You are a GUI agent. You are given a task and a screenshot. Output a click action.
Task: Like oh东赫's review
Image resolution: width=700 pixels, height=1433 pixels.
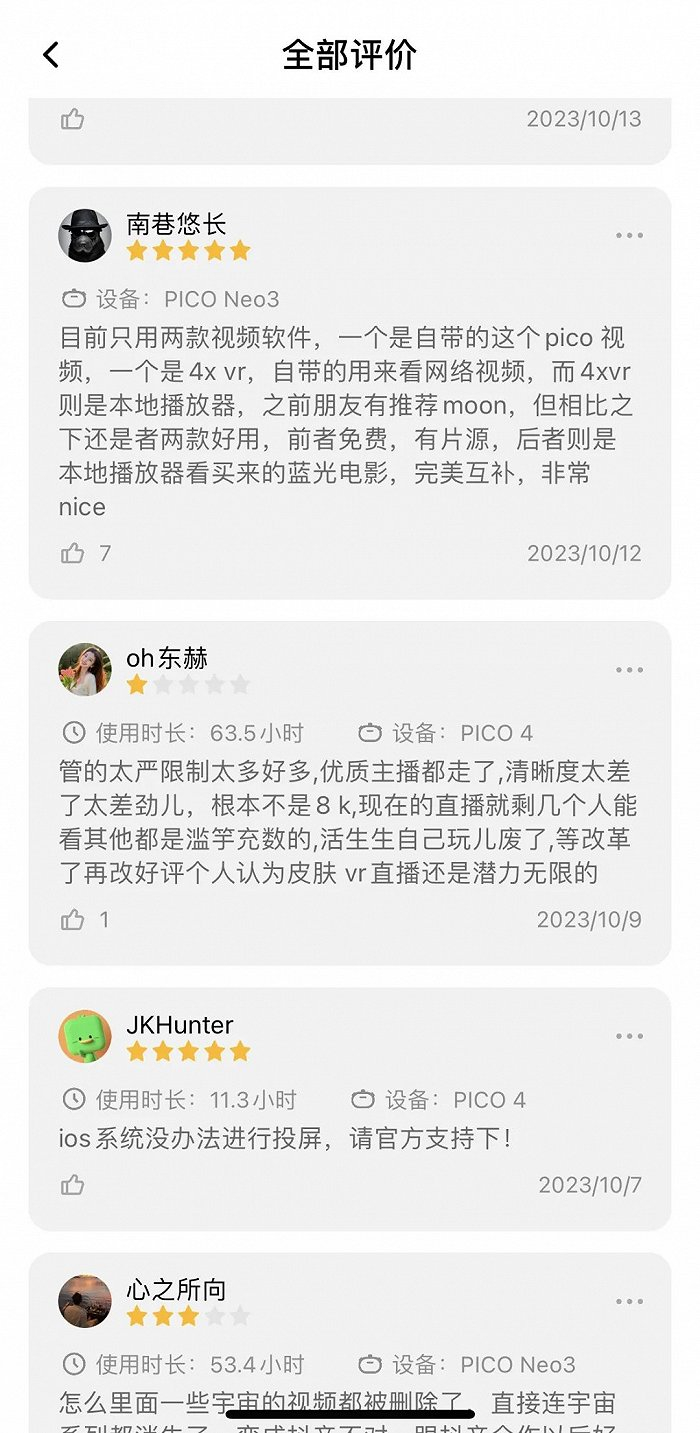[x=73, y=919]
